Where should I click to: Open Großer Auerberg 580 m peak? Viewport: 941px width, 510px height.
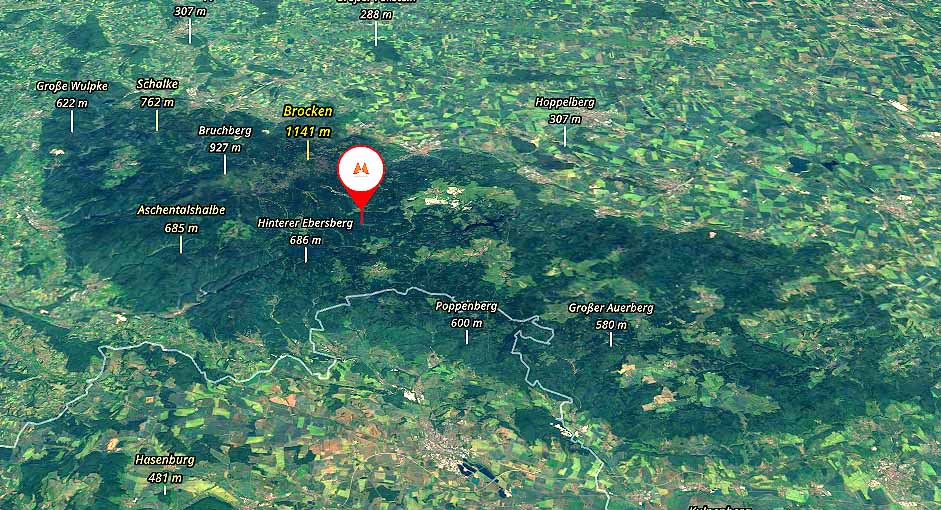tap(610, 316)
